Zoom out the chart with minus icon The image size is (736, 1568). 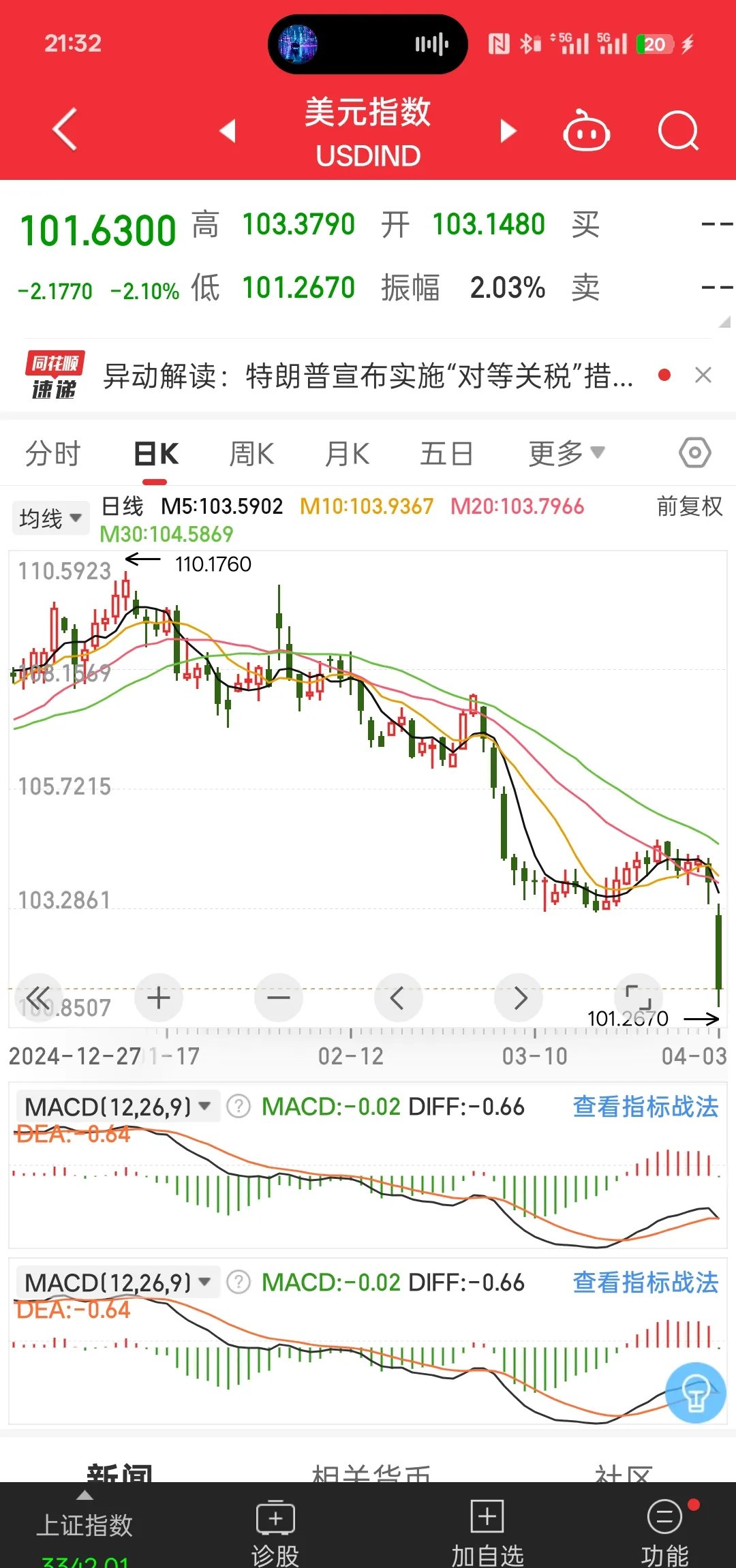pos(278,998)
